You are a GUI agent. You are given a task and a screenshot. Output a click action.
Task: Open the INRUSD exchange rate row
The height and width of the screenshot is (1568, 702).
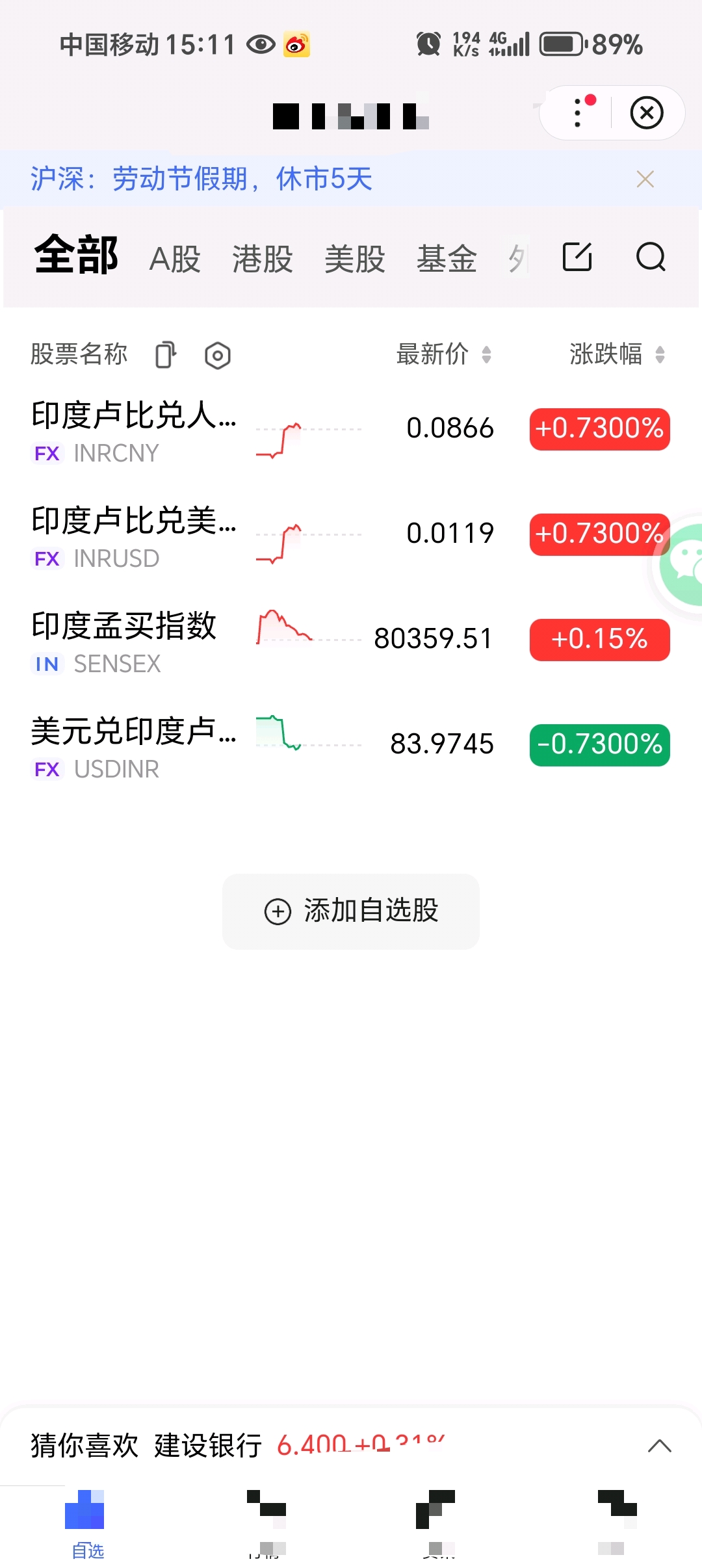[351, 536]
